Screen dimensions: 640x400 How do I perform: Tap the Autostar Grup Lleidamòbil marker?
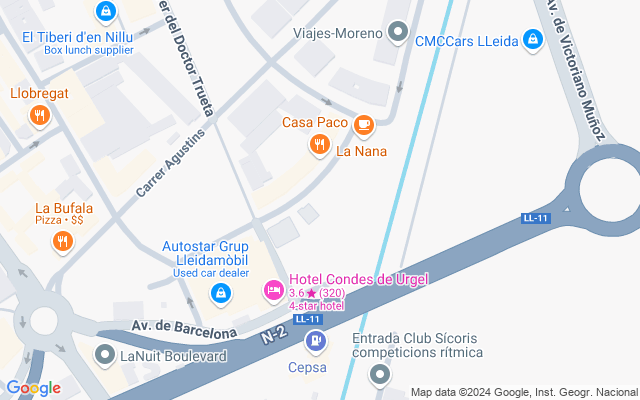tap(220, 294)
